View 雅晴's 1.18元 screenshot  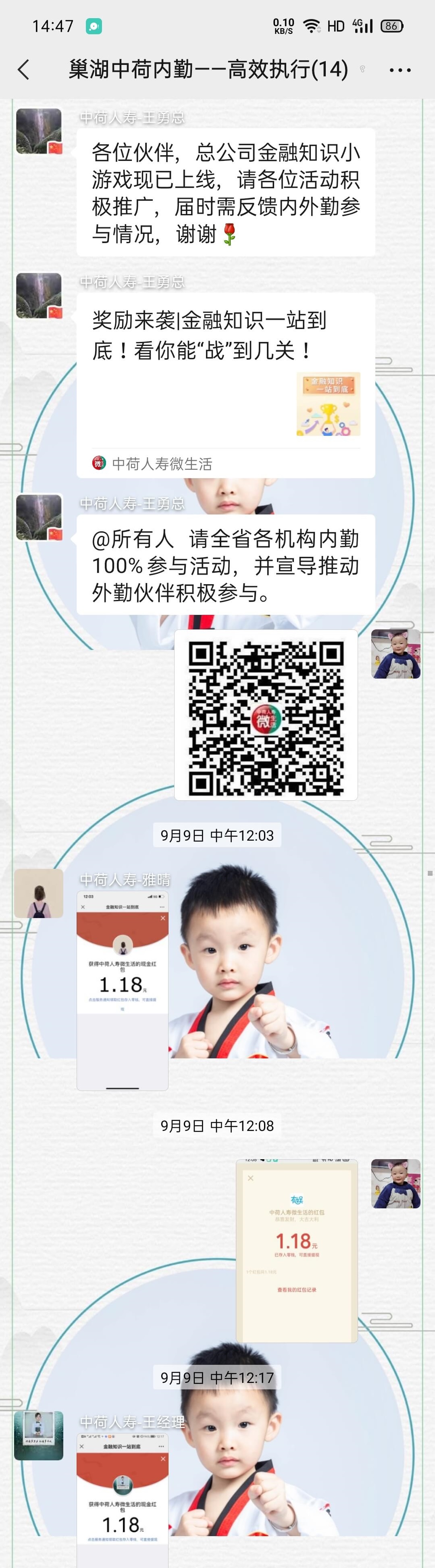[122, 990]
